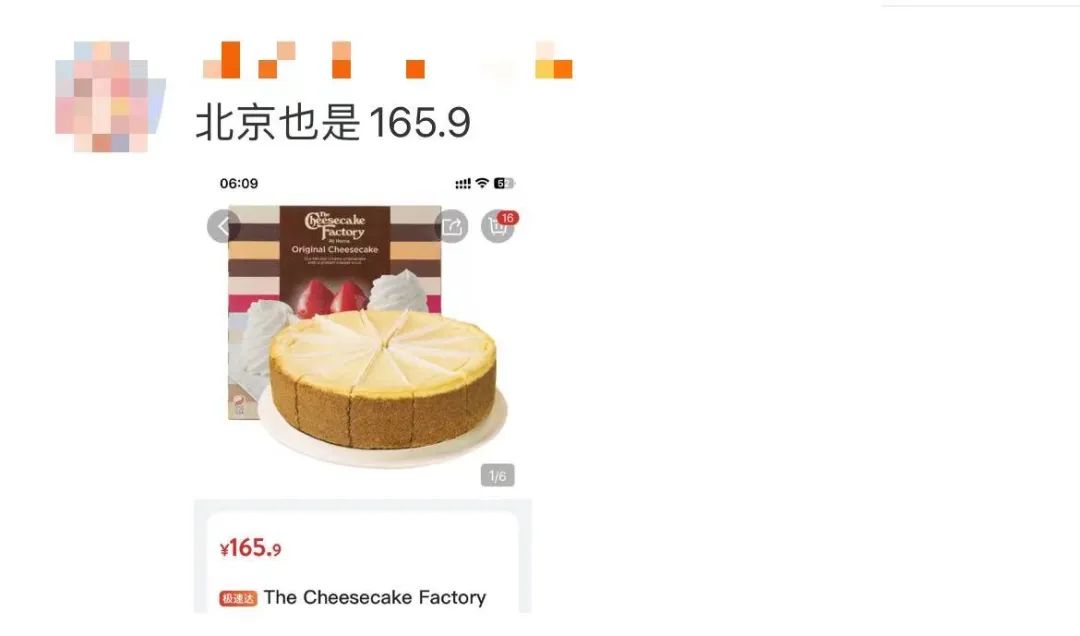The width and height of the screenshot is (1080, 636).
Task: Open the commenter's blurred orange username
Action: click(387, 60)
